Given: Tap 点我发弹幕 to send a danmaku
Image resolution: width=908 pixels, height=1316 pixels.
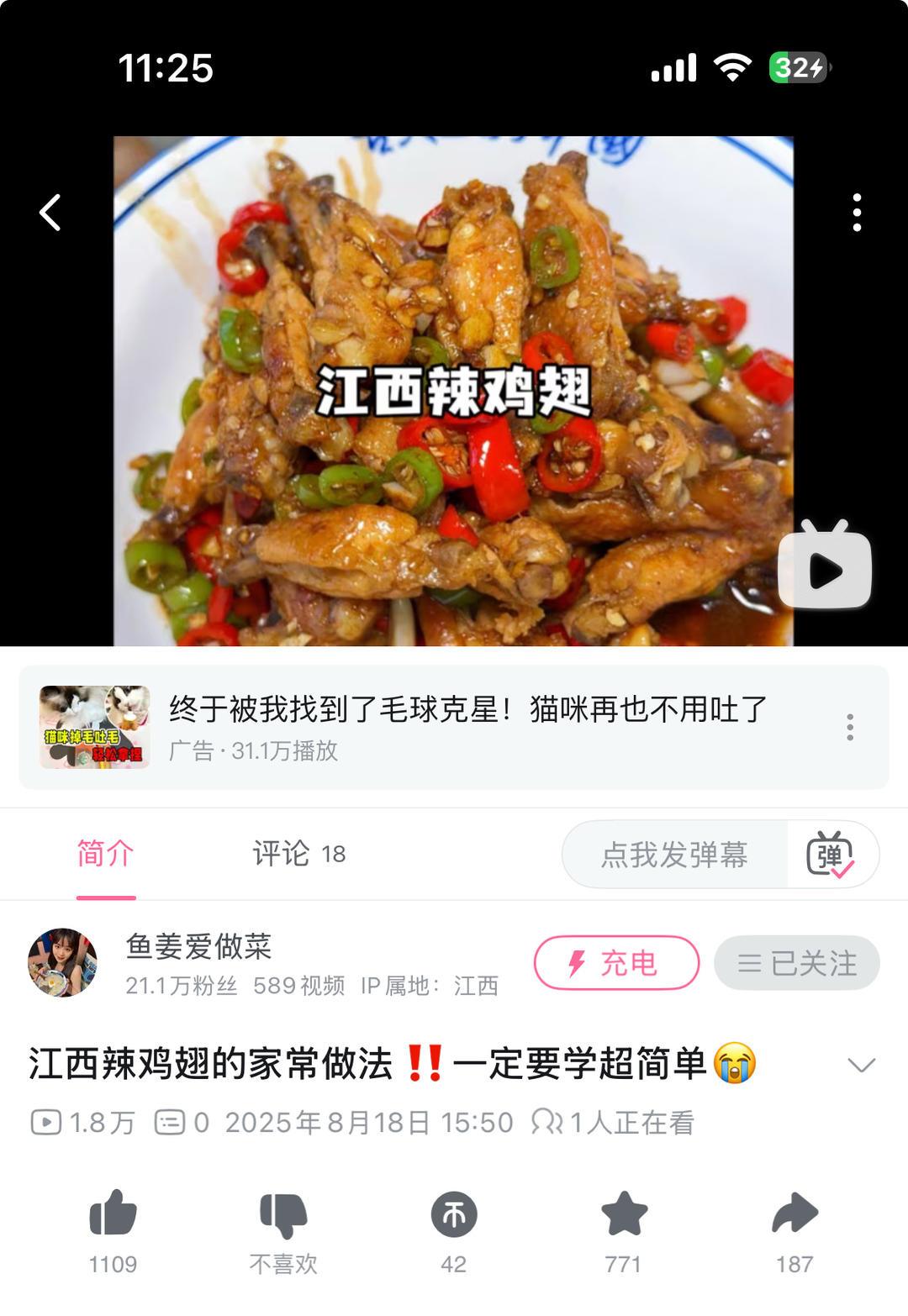Looking at the screenshot, I should tap(673, 855).
